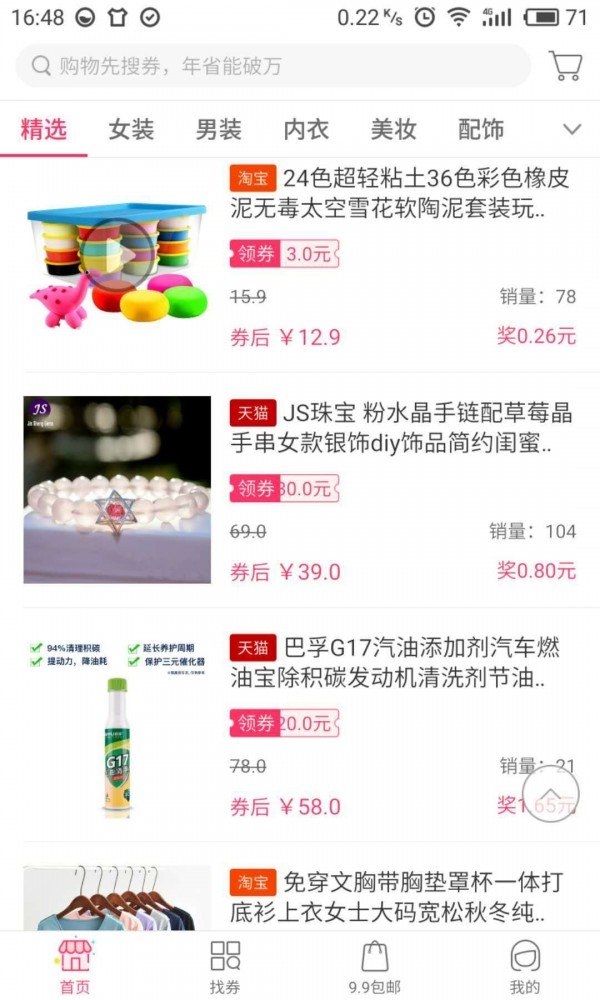Switch to the 男装 category tab
Image resolution: width=600 pixels, height=1000 pixels.
pyautogui.click(x=219, y=129)
